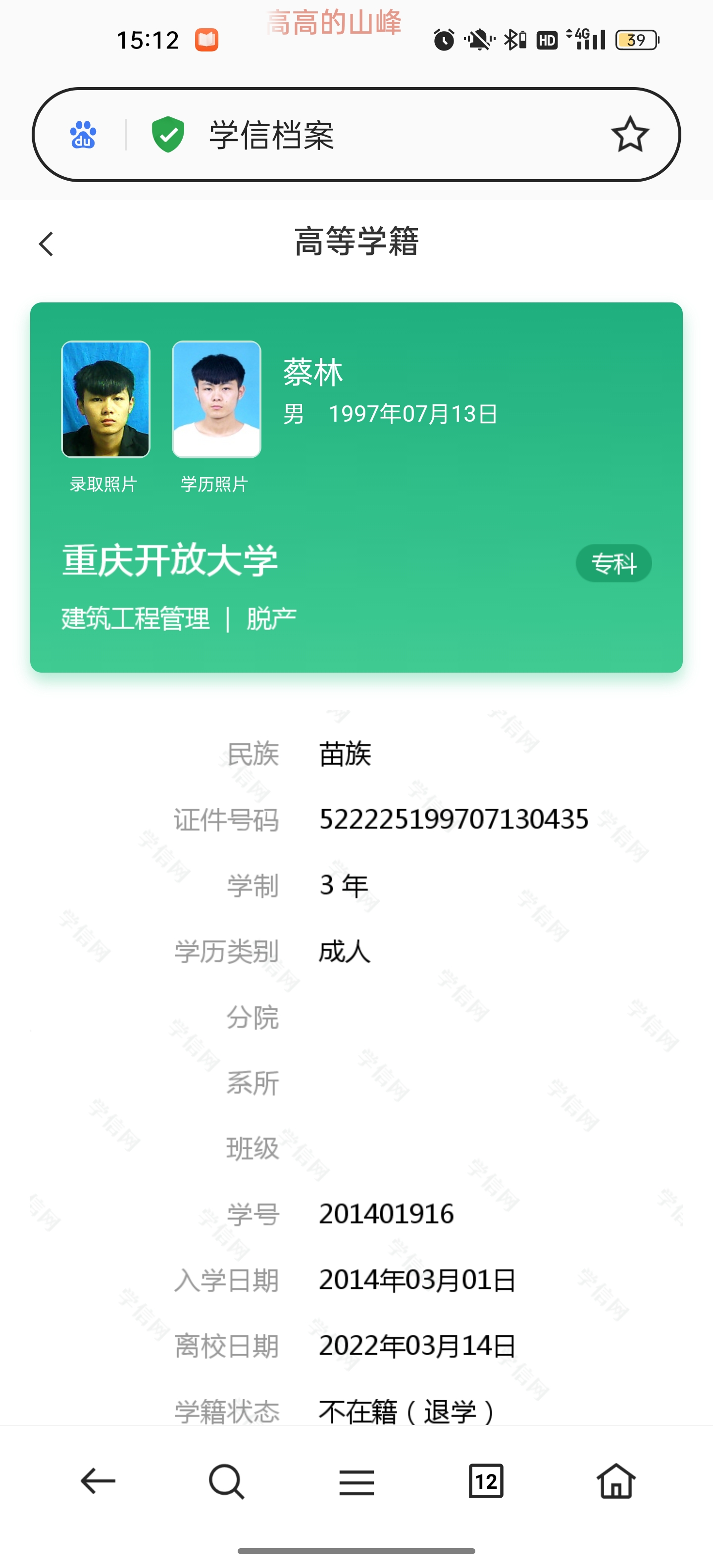This screenshot has height=1568, width=713.
Task: Open the browser menu with three lines
Action: click(357, 1481)
